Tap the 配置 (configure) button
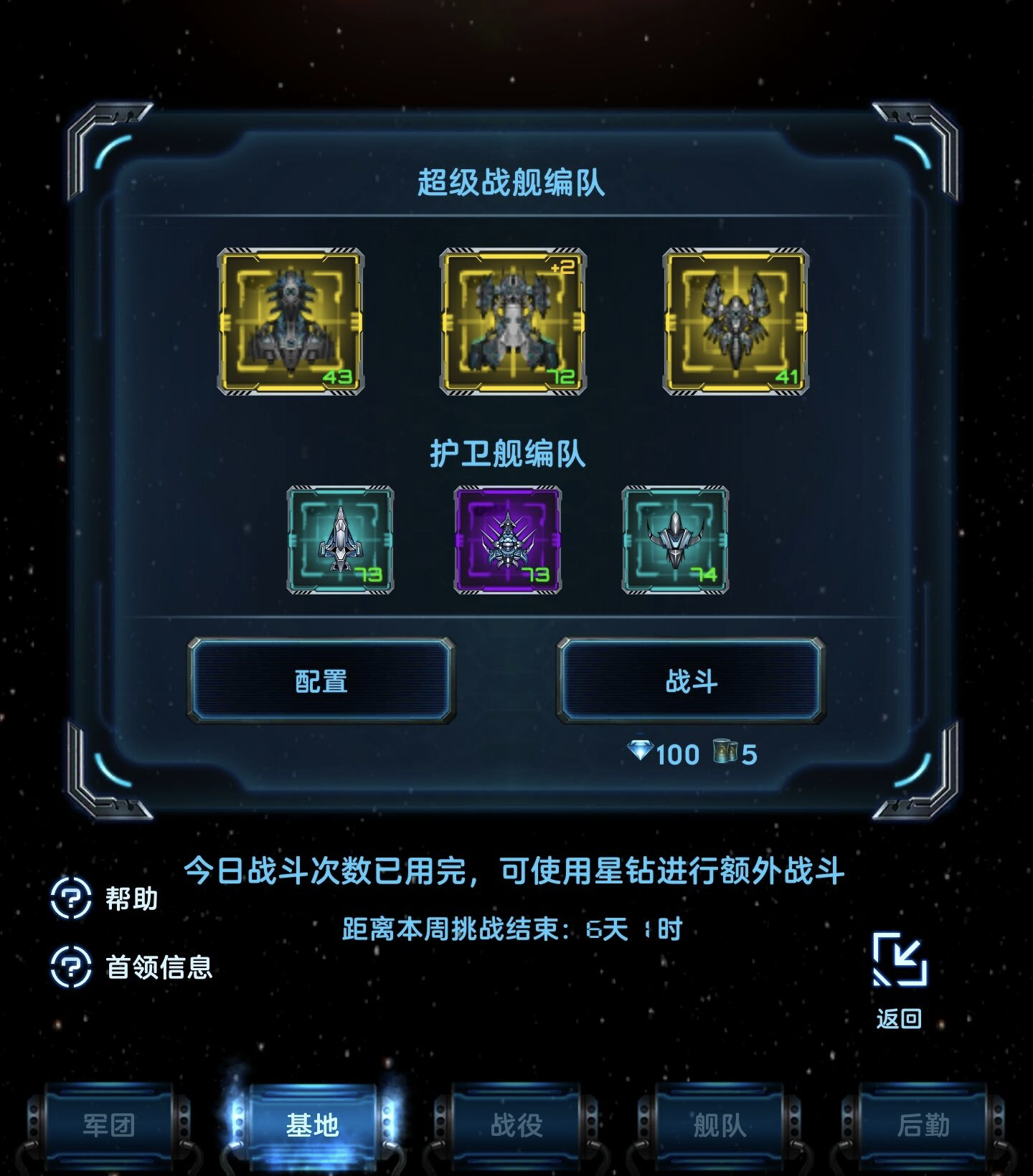Screen dimensions: 1033x1176 click(321, 681)
